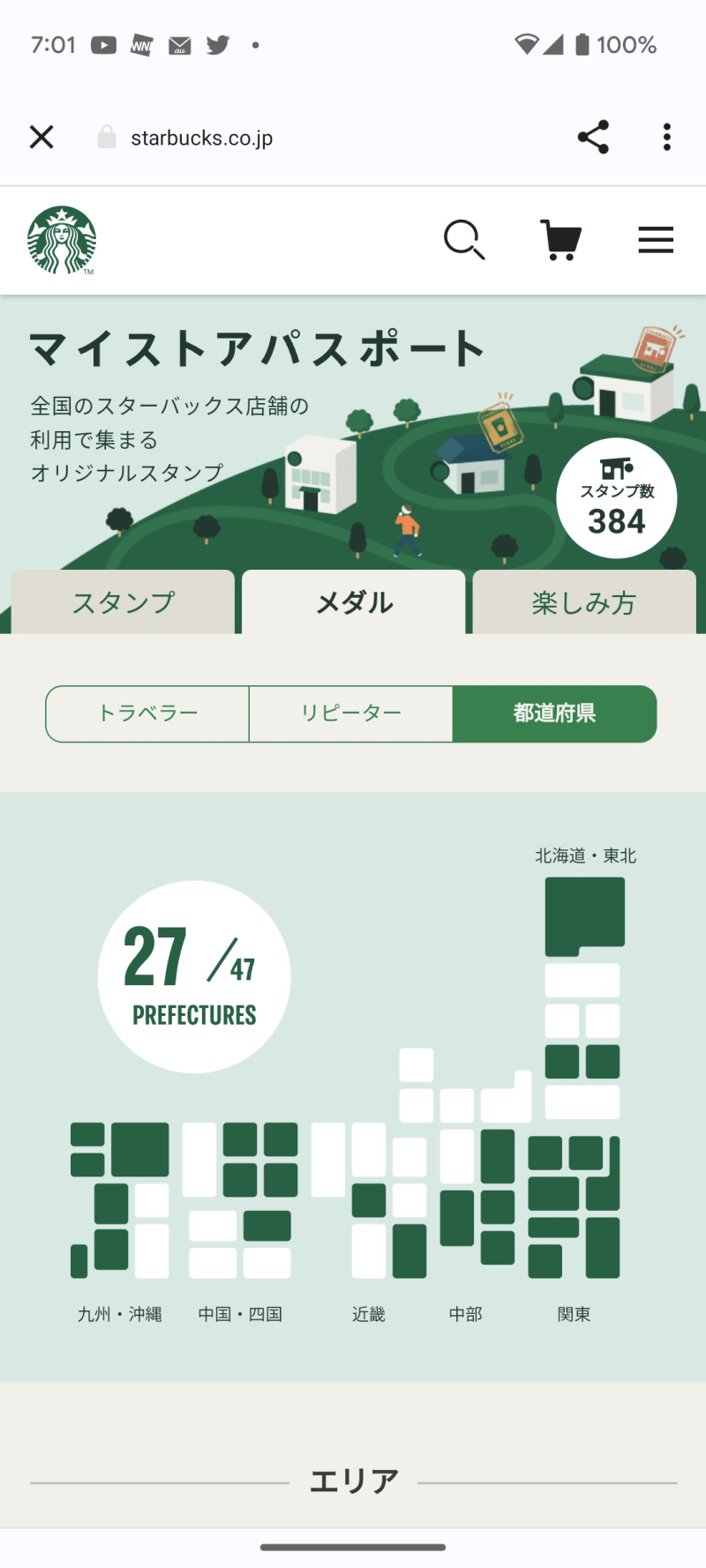Select the メダル tab

(354, 603)
